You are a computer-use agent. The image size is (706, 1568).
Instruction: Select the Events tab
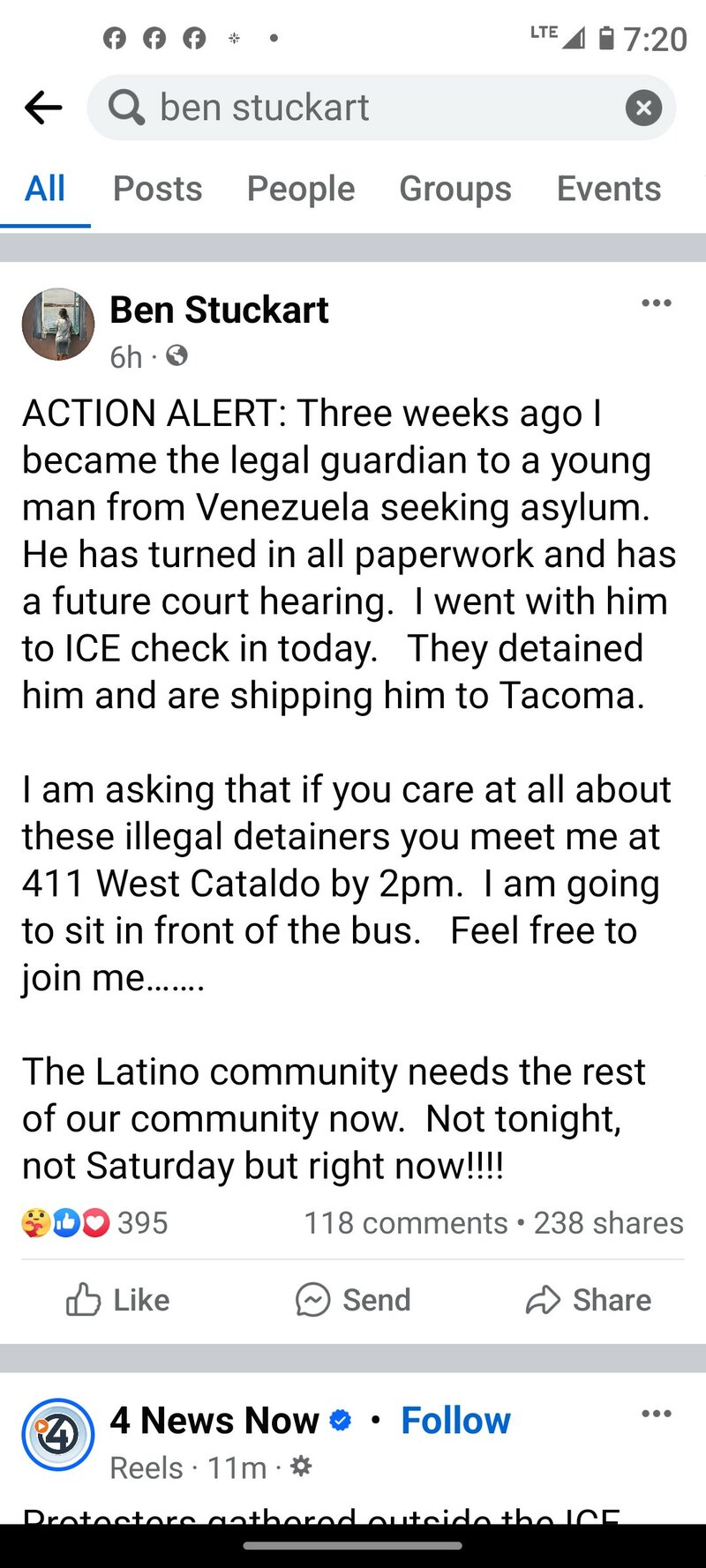click(608, 189)
